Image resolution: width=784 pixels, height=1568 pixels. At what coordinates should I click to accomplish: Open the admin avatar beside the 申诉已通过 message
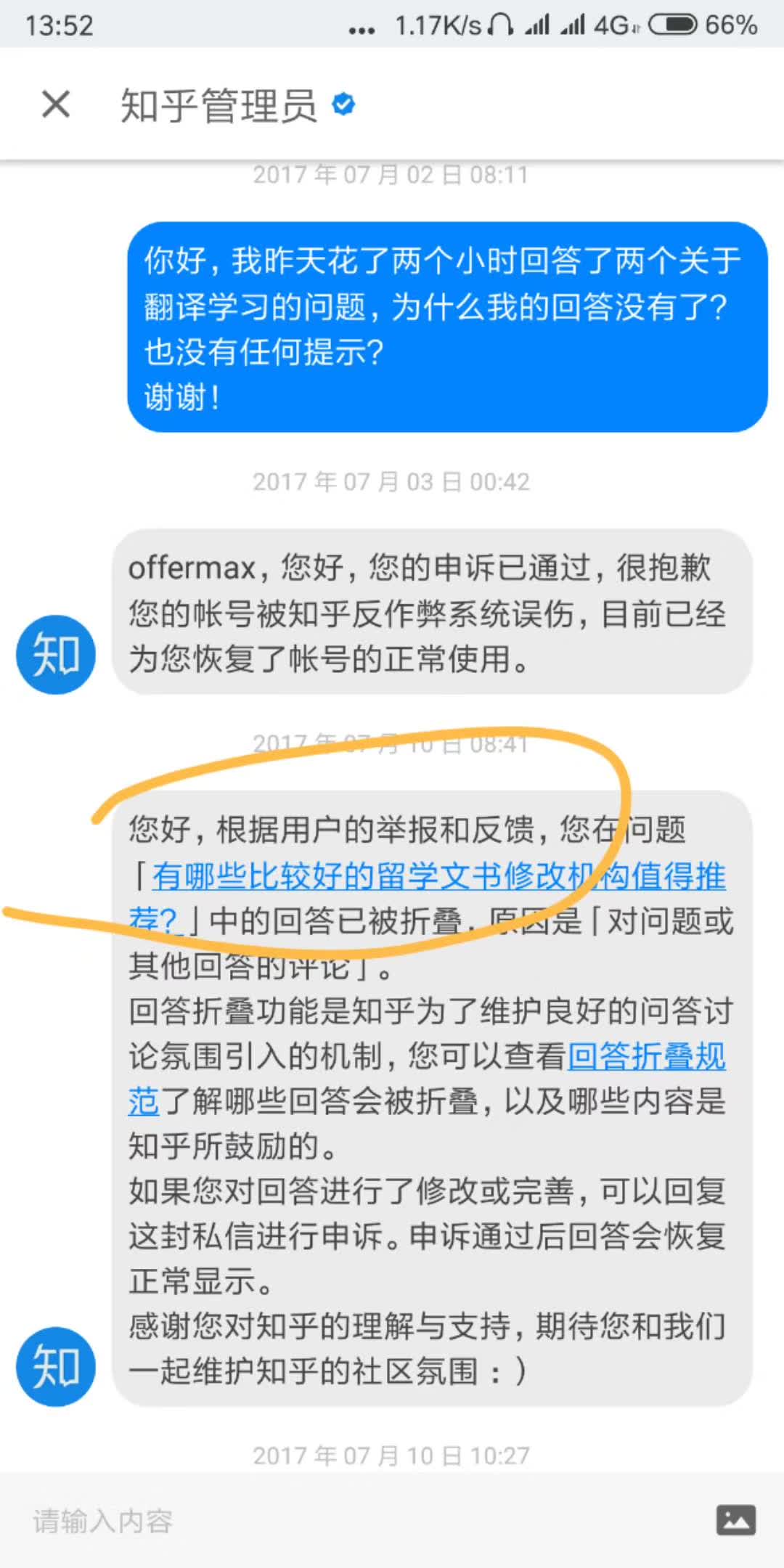(56, 655)
